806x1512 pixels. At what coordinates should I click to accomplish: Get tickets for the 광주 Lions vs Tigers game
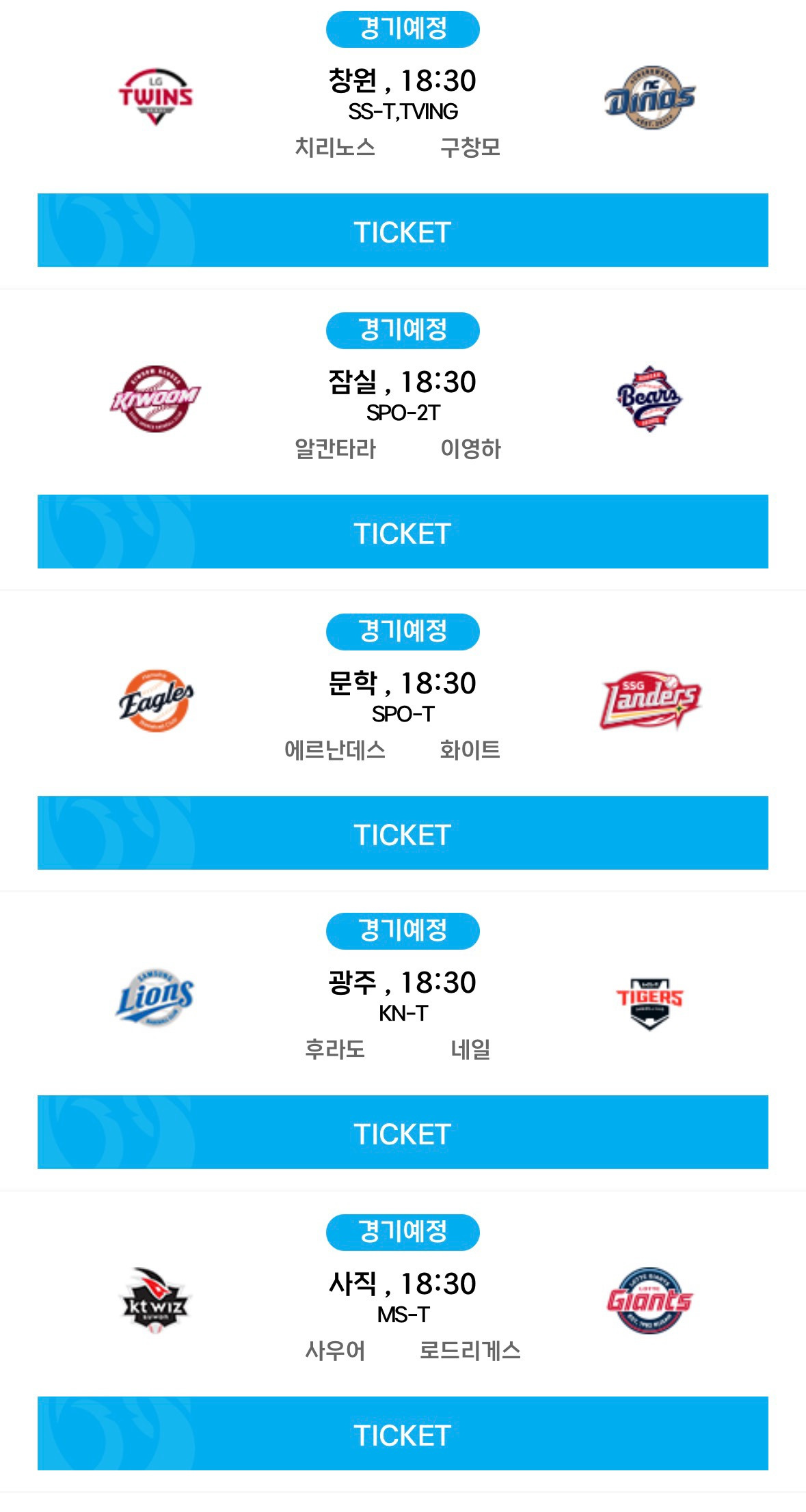(x=403, y=1133)
